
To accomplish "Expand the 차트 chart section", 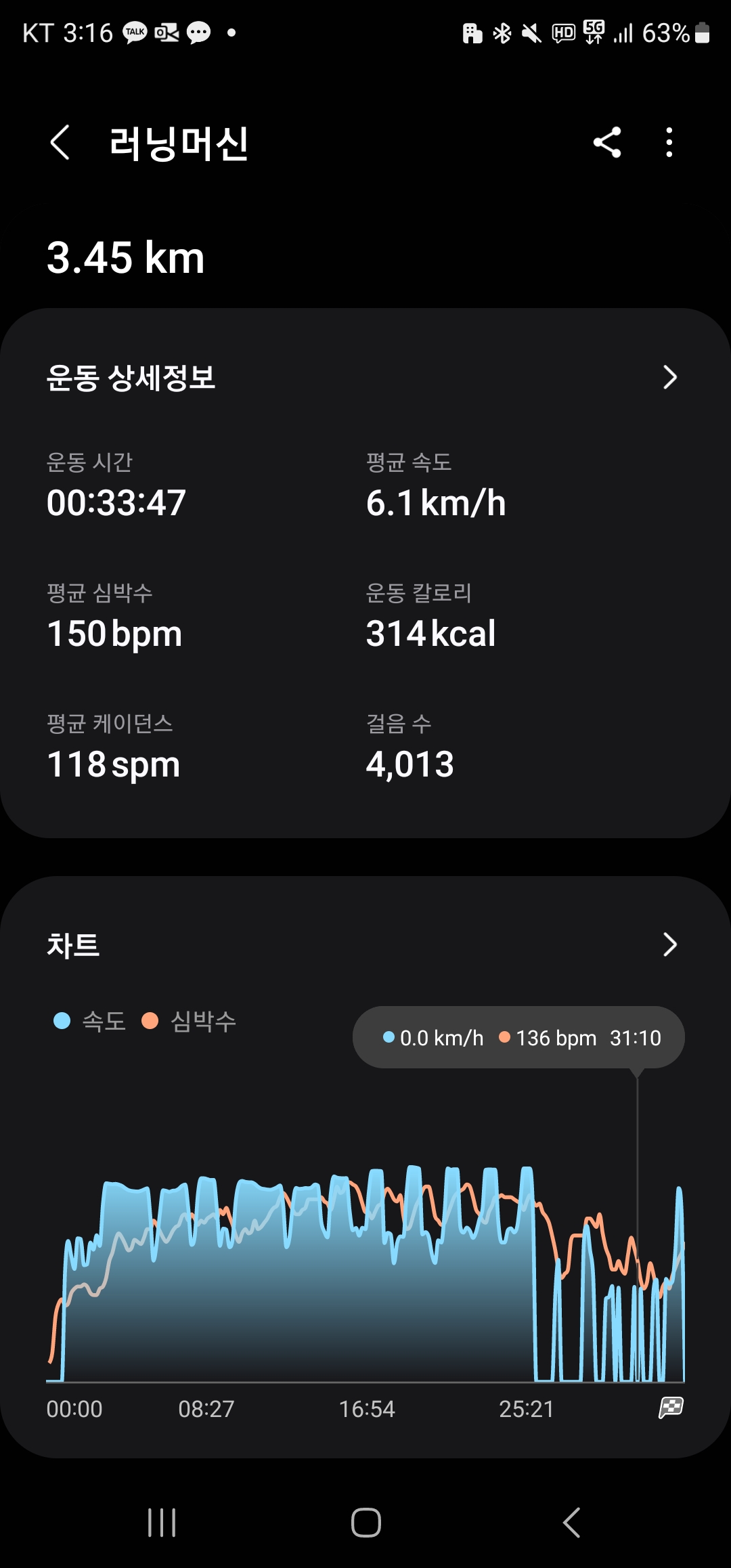I will (x=365, y=944).
